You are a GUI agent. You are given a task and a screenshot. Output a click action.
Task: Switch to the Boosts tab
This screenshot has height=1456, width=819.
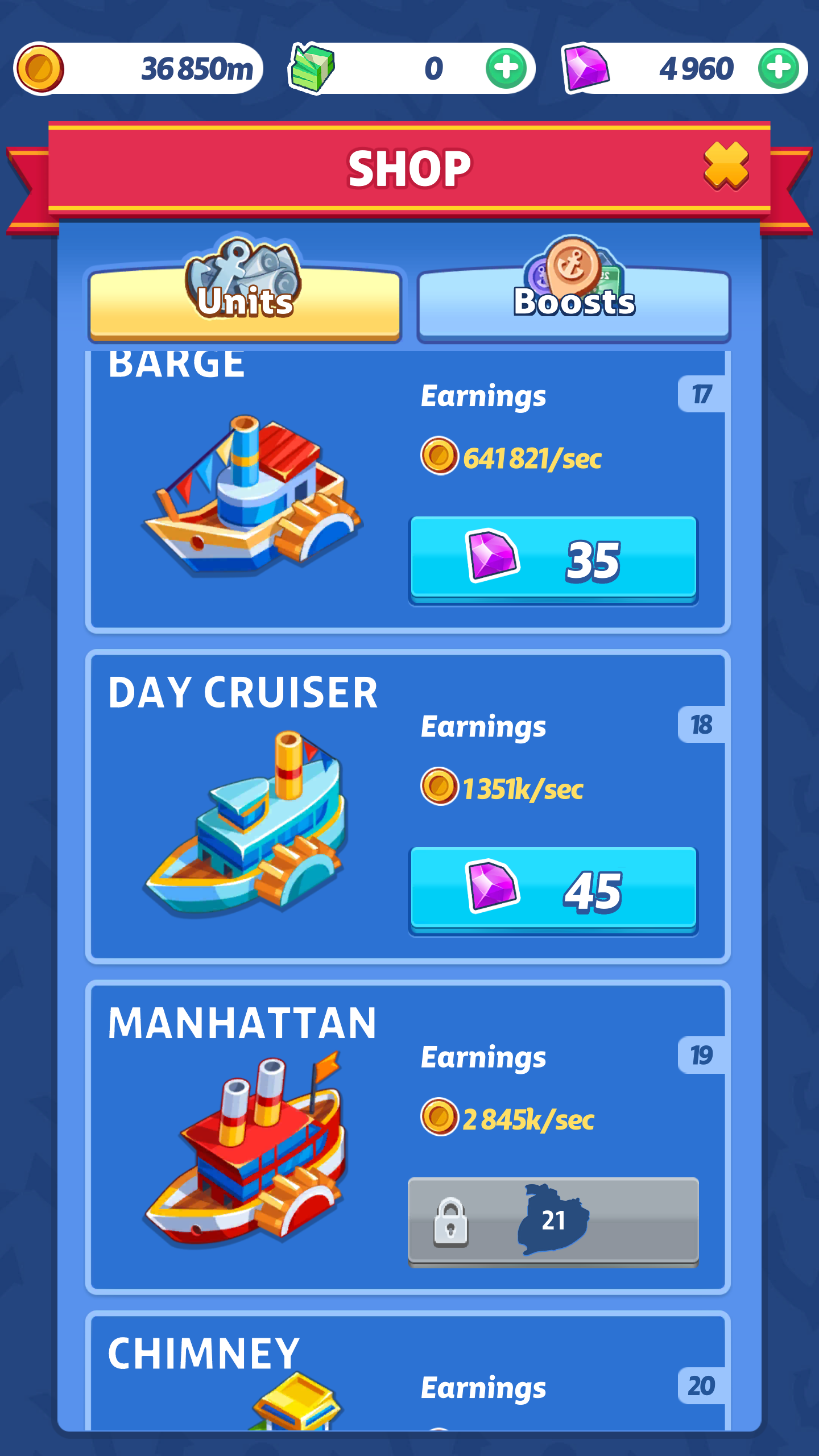(x=574, y=304)
